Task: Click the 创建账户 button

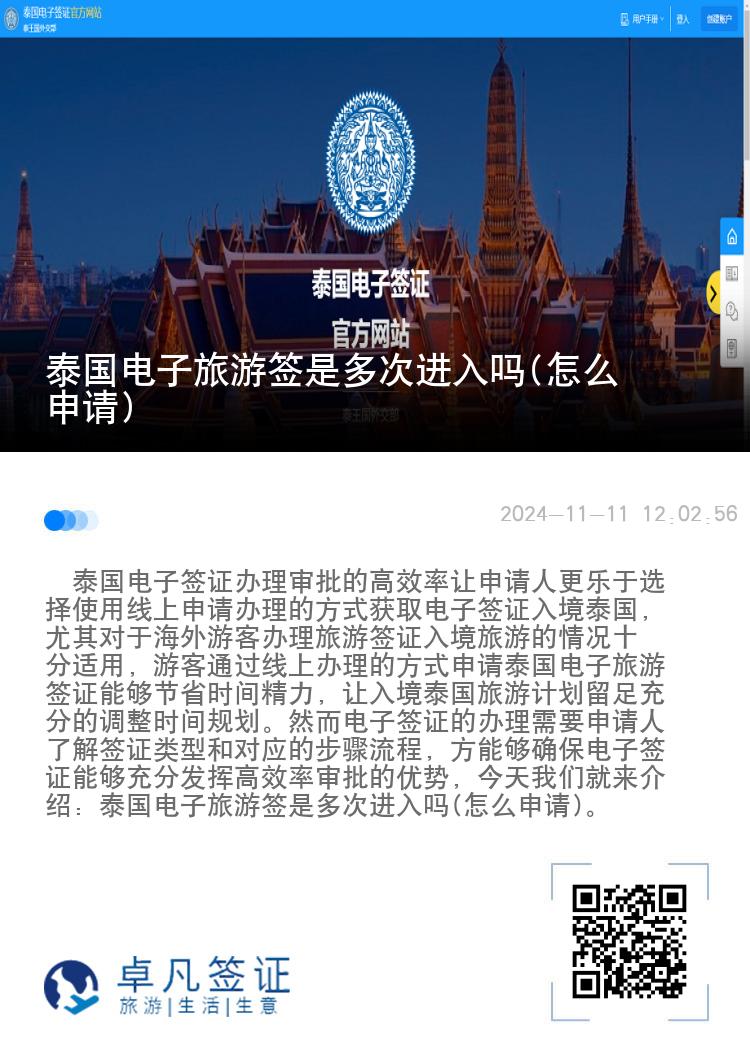Action: [x=718, y=18]
